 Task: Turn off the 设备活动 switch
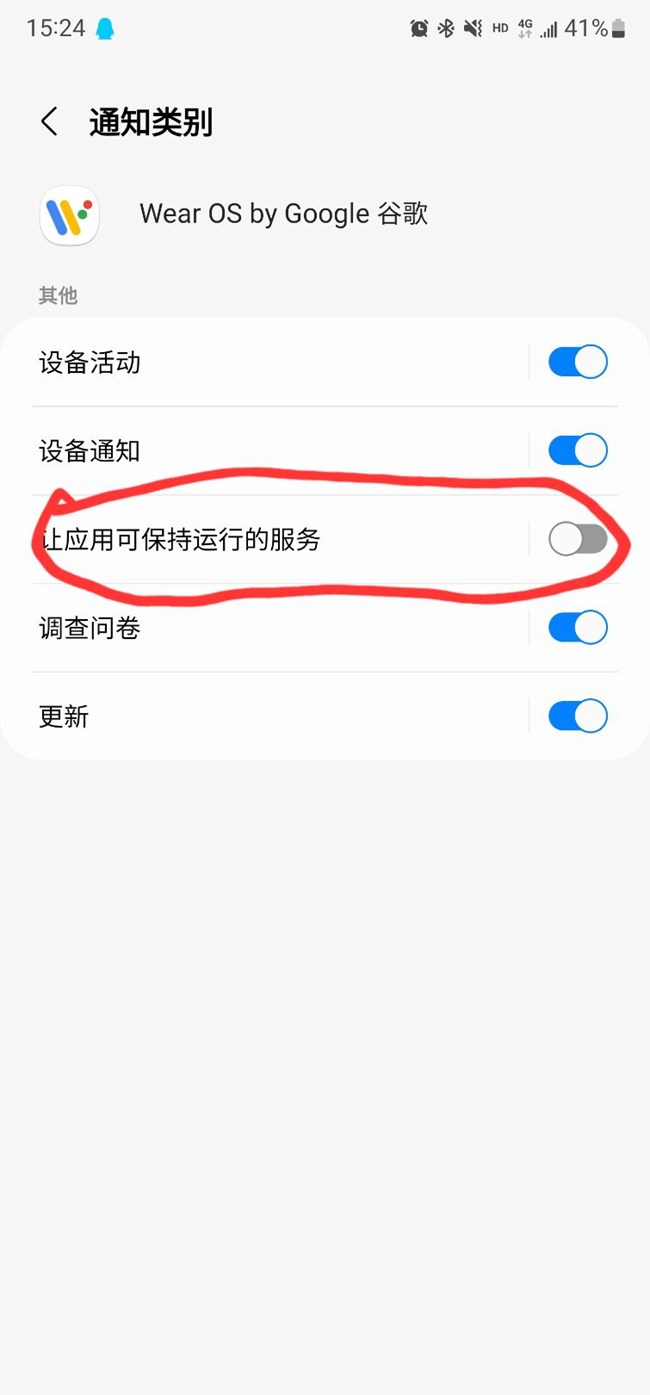577,362
